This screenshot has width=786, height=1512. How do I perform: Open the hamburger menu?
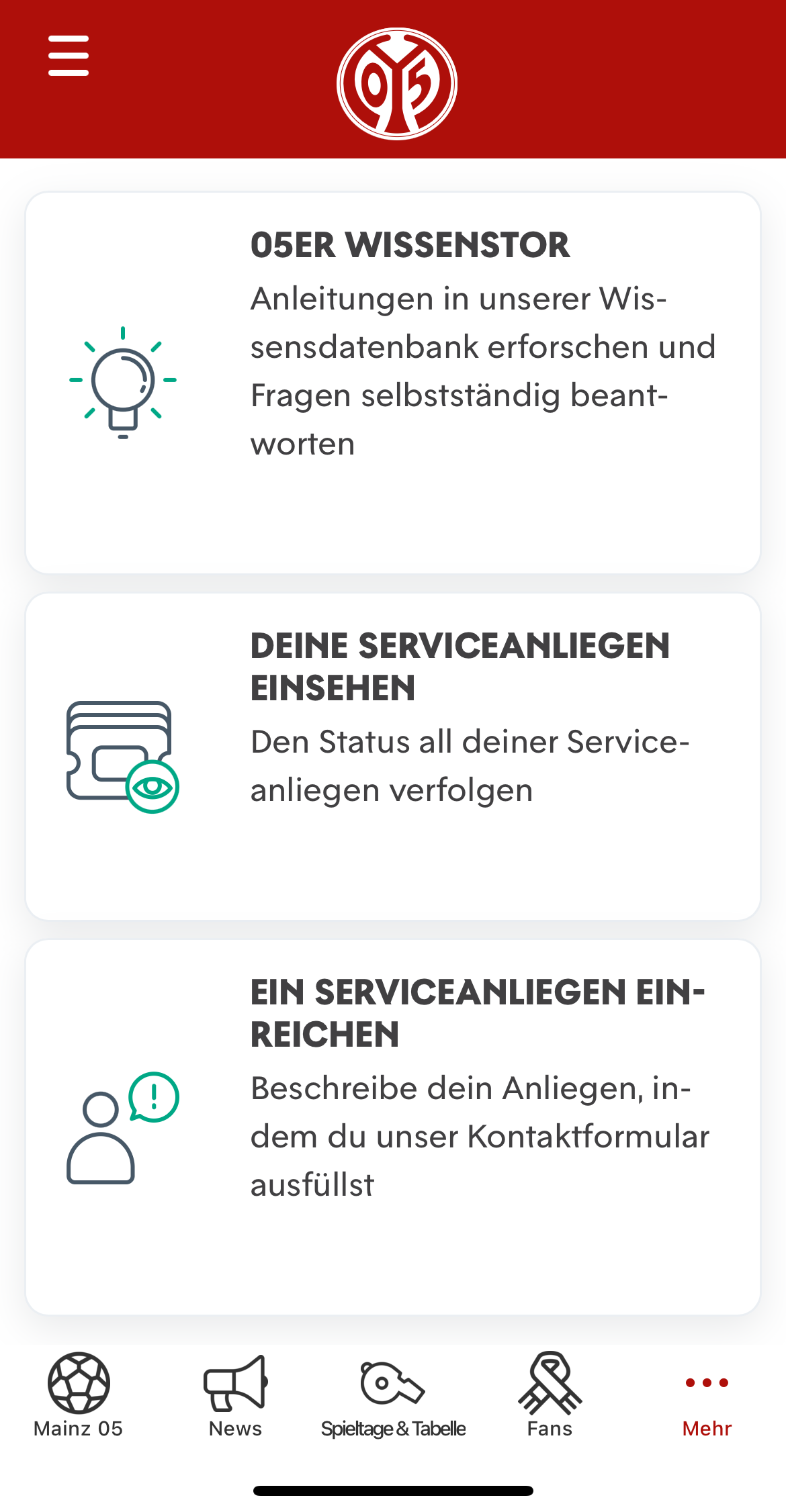[69, 56]
